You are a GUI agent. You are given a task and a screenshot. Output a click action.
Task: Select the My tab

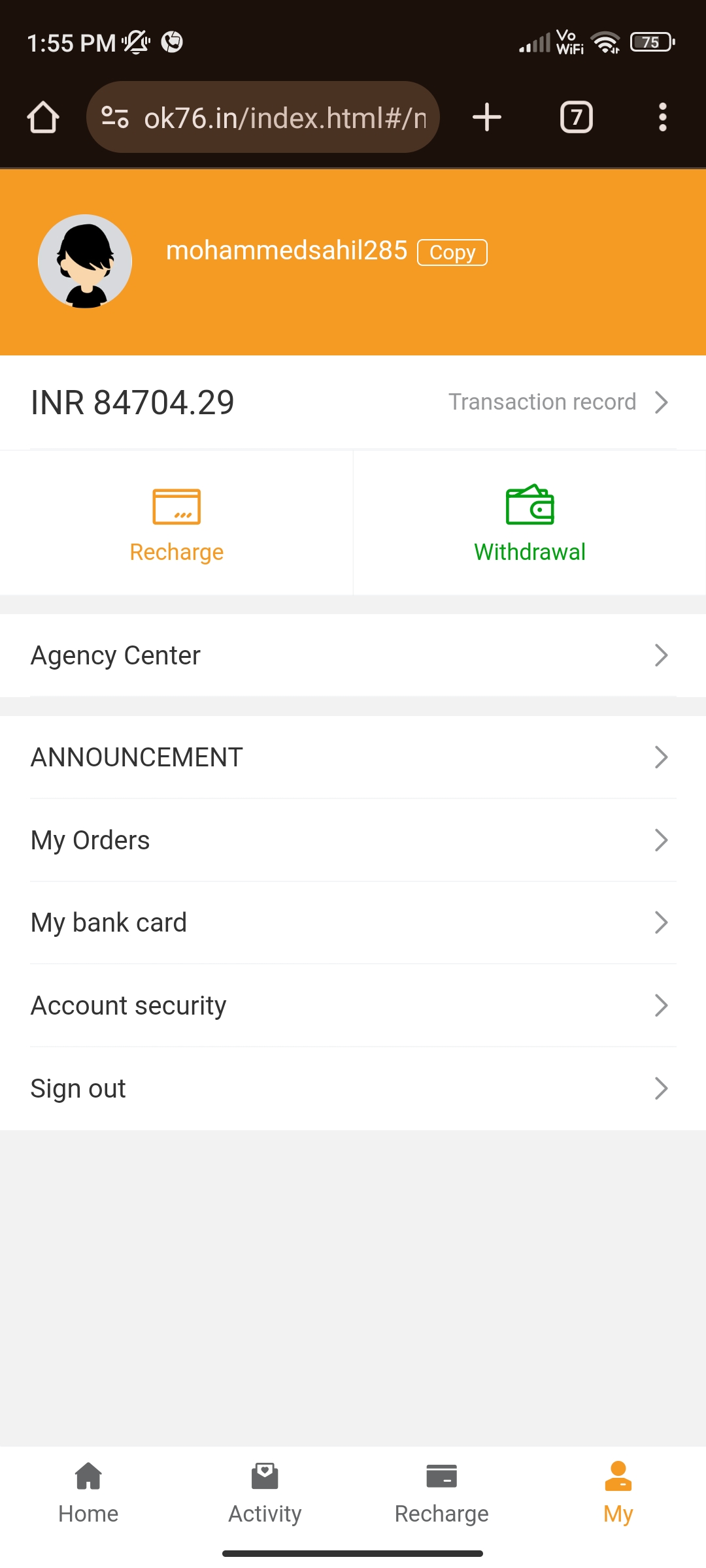[618, 1494]
